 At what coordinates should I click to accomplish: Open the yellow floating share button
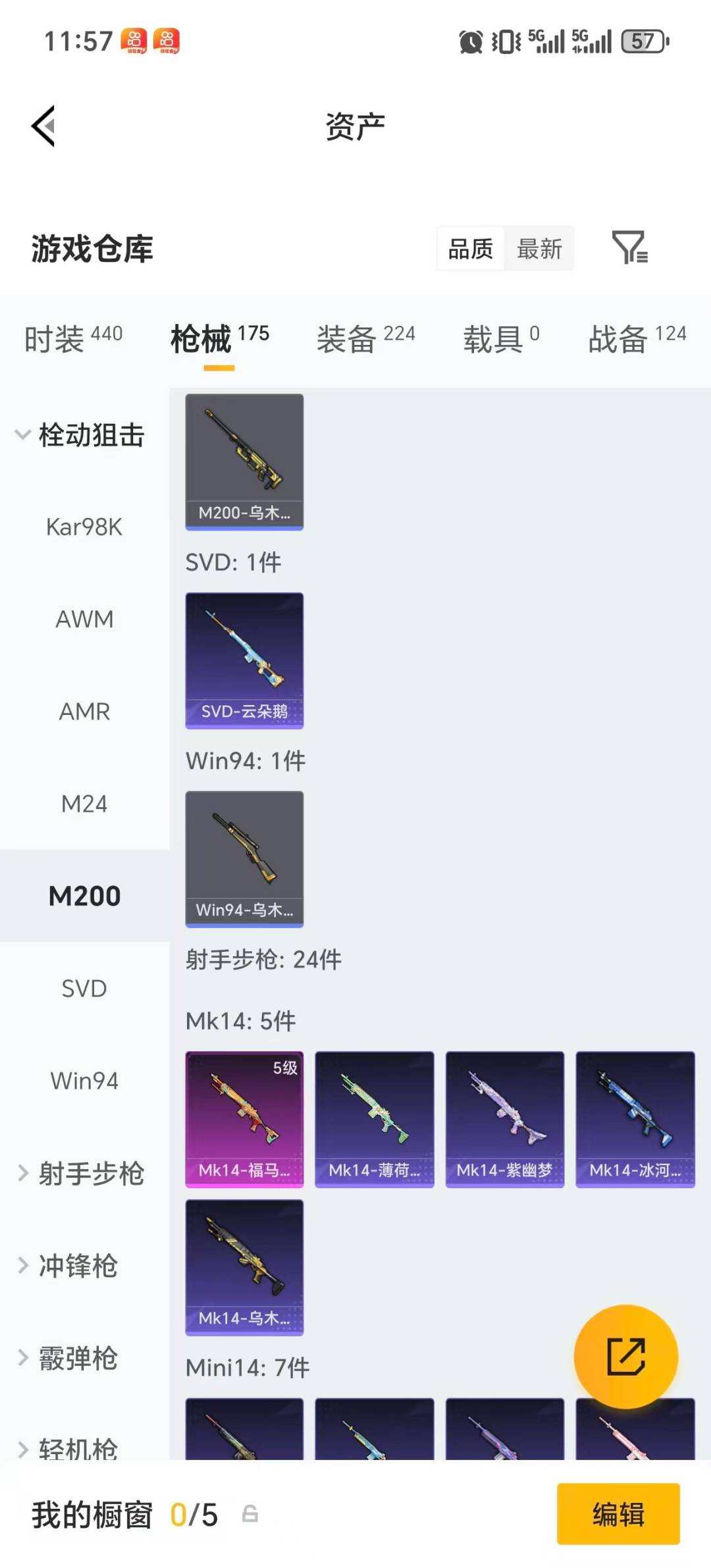click(627, 1356)
